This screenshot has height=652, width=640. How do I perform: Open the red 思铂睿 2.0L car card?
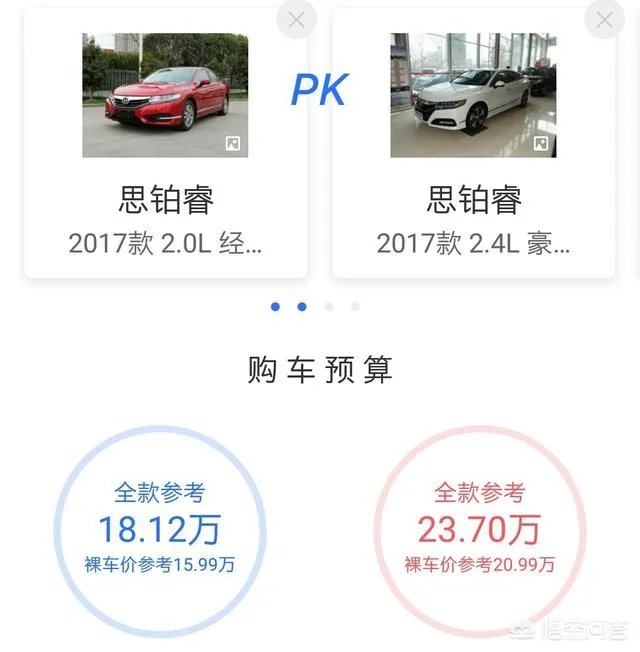[165, 150]
